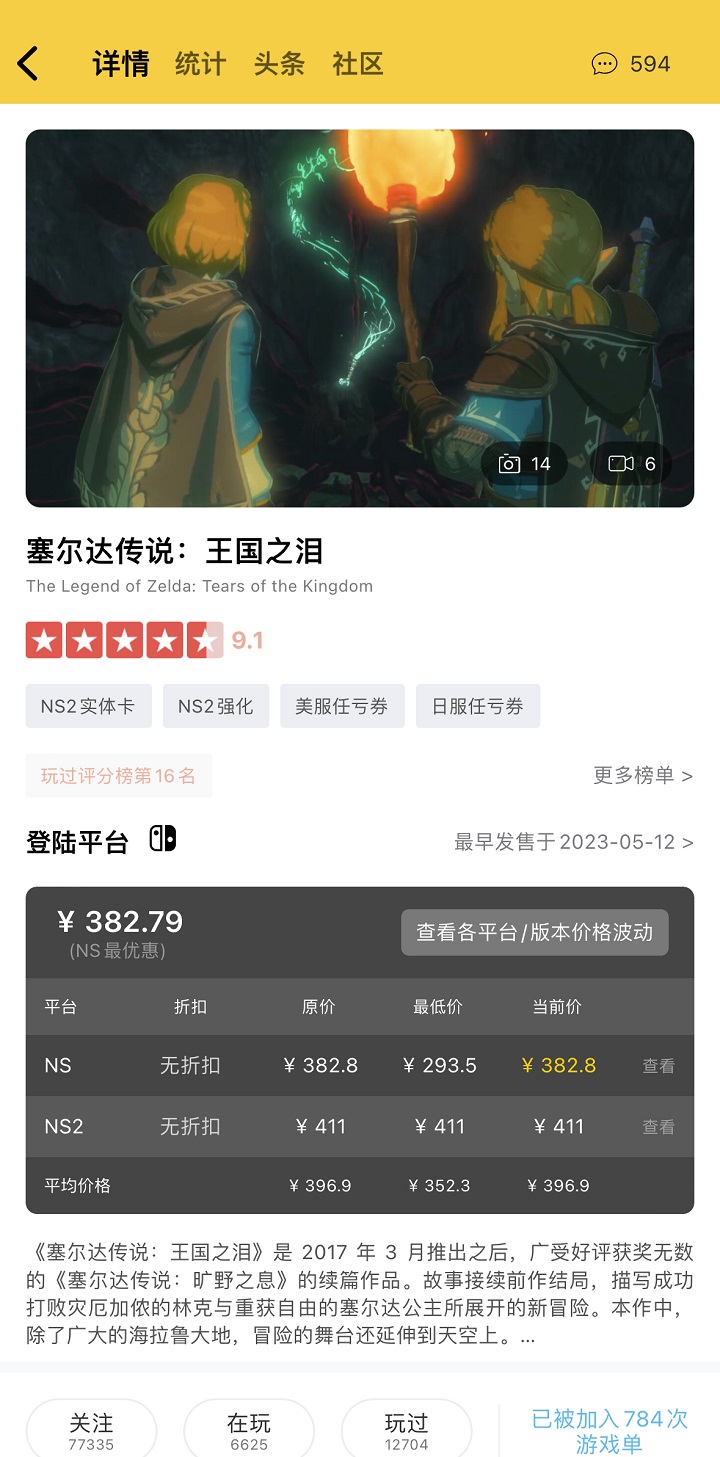The height and width of the screenshot is (1457, 720).
Task: Go back using the arrow icon
Action: pos(28,64)
